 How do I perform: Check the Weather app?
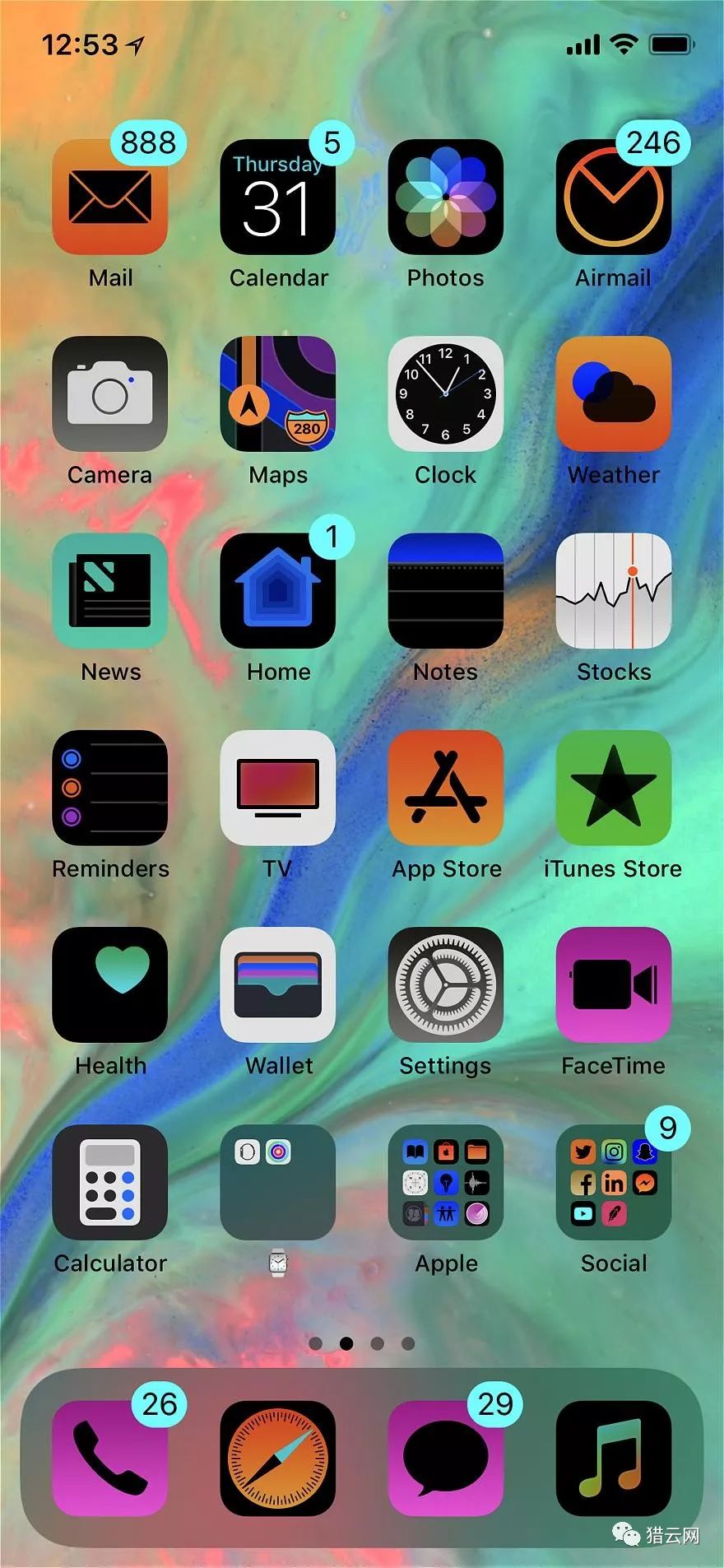614,394
